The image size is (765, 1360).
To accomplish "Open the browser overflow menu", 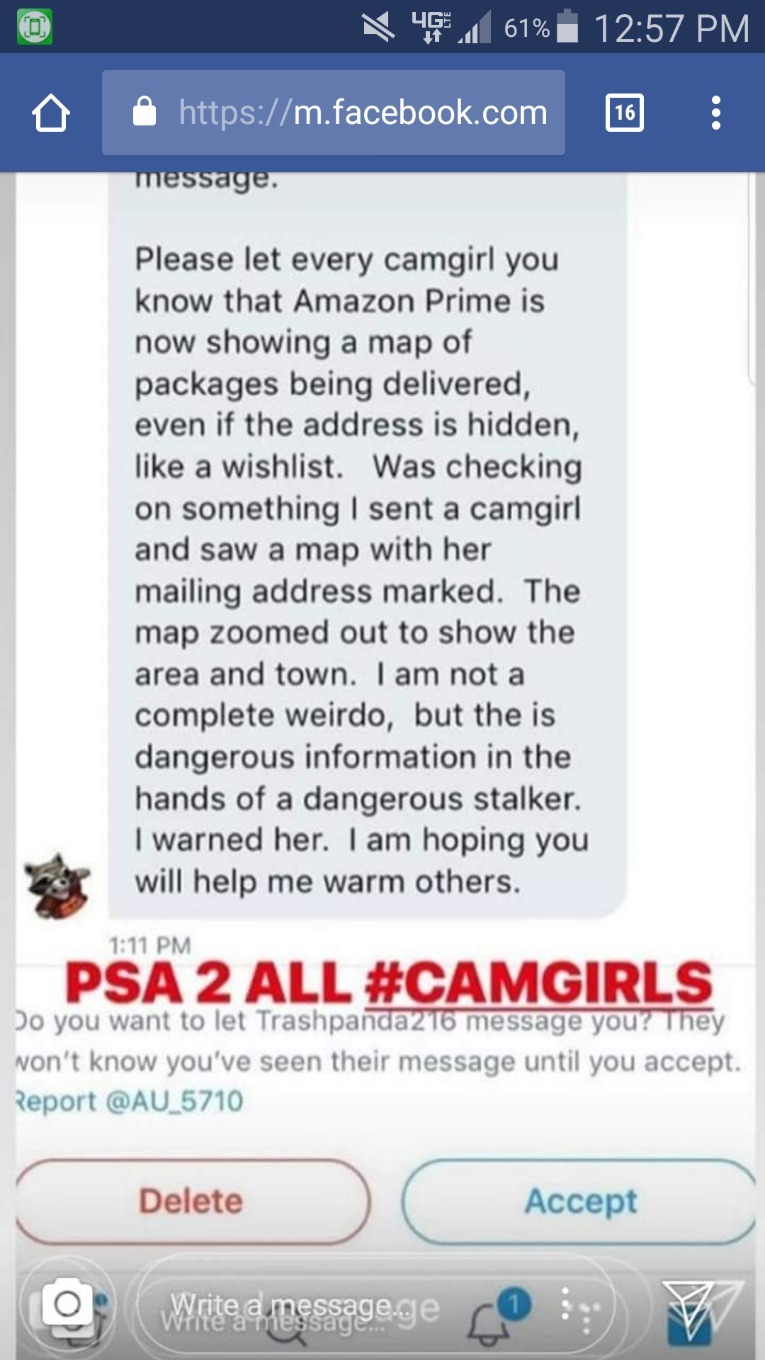I will click(716, 113).
